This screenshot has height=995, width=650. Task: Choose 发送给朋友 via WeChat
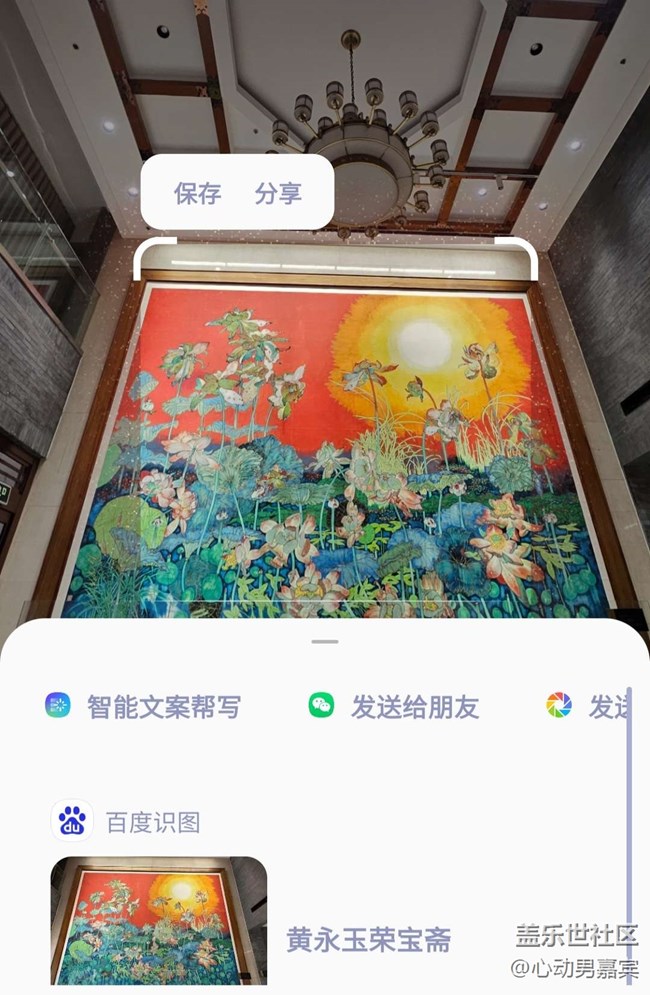pos(394,707)
